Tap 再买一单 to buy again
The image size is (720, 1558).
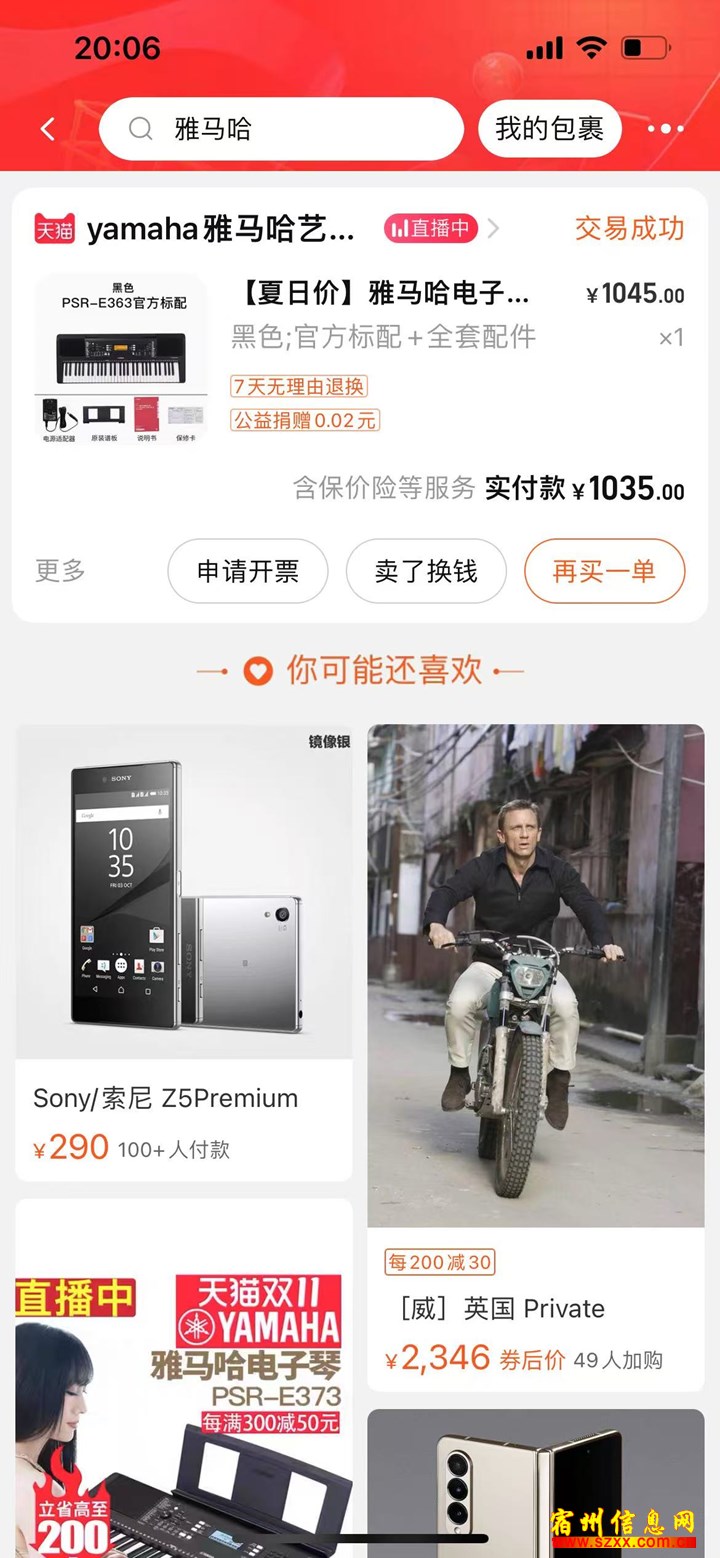coord(604,571)
